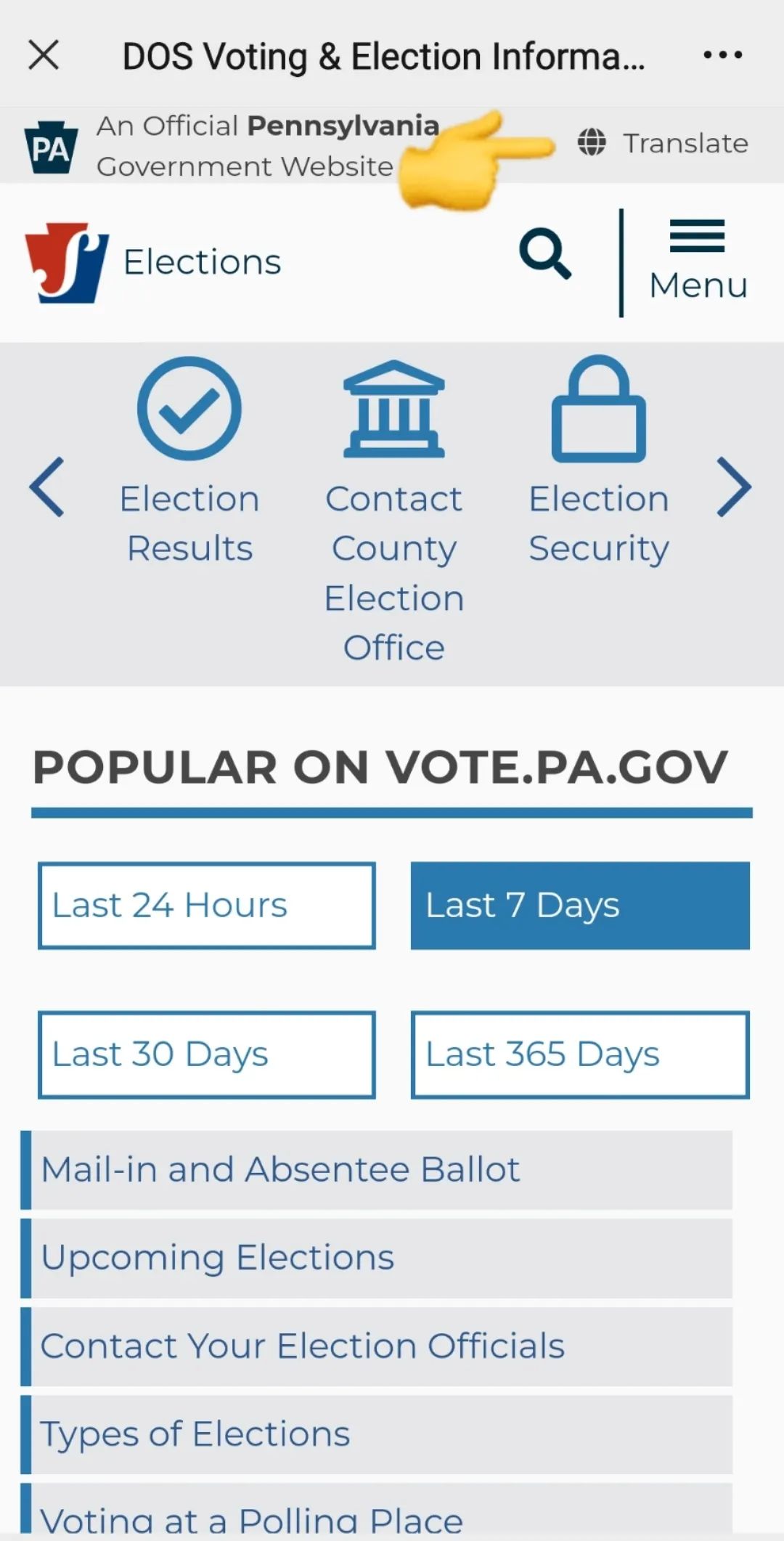Open the hamburger Menu
Image resolution: width=784 pixels, height=1541 pixels.
(698, 261)
